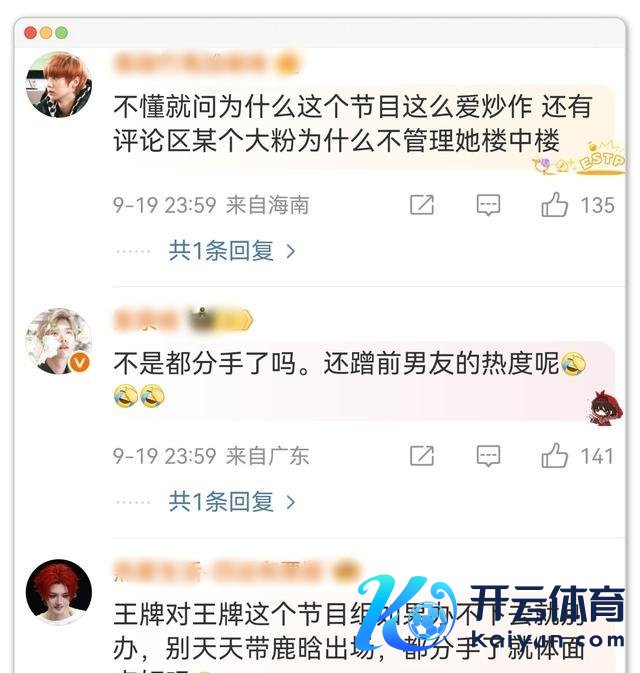Like the comment posted from 海南

(x=555, y=205)
